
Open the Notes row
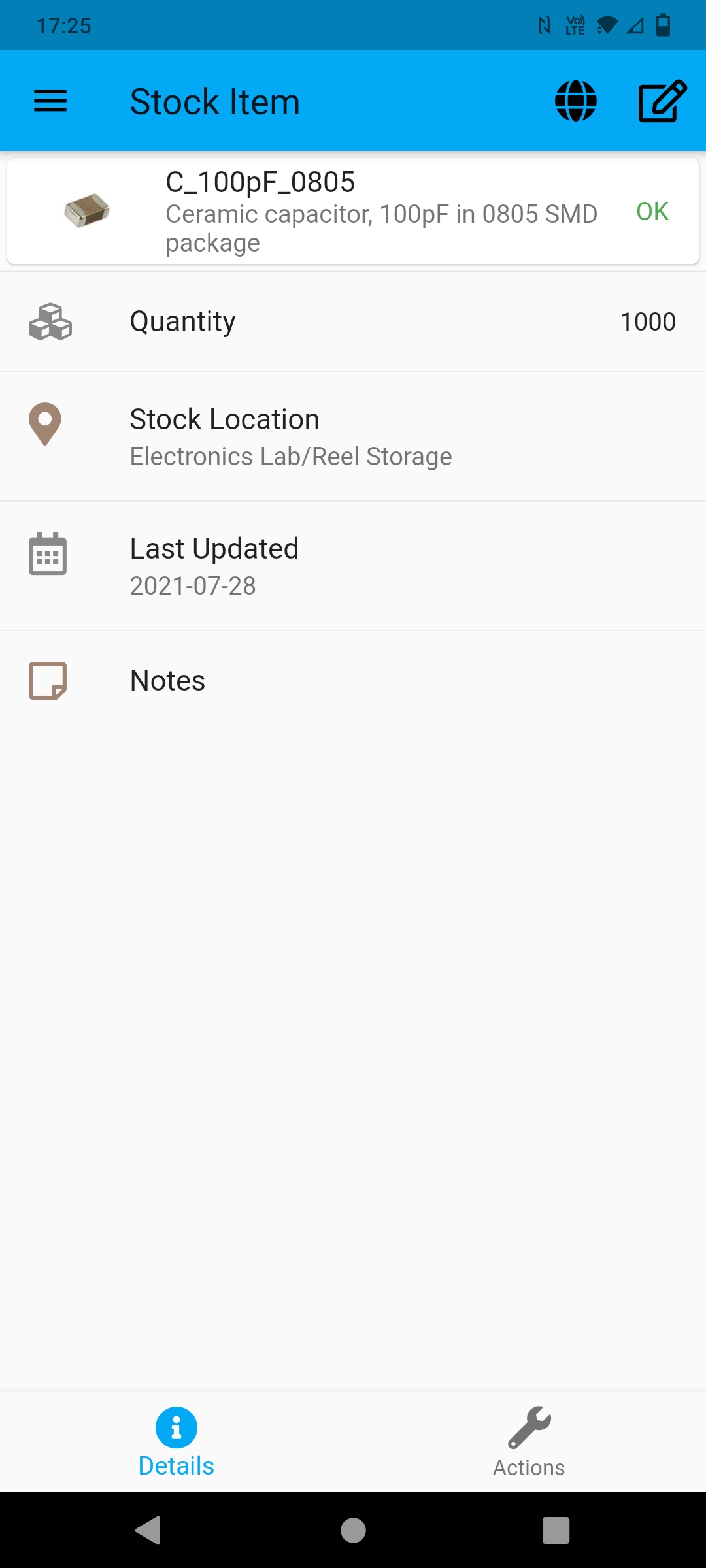353,681
